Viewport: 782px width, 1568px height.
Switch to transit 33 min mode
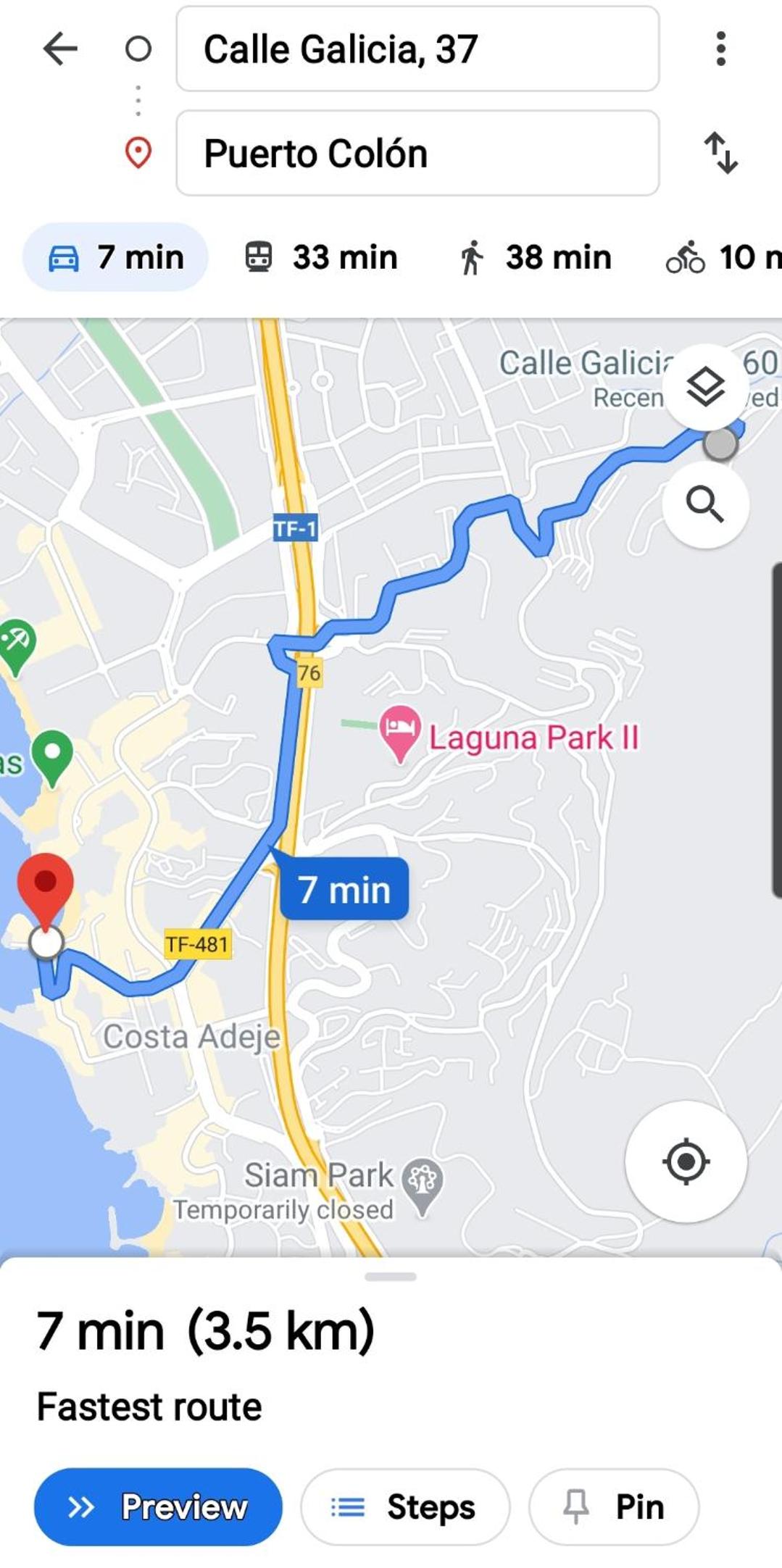click(x=320, y=257)
